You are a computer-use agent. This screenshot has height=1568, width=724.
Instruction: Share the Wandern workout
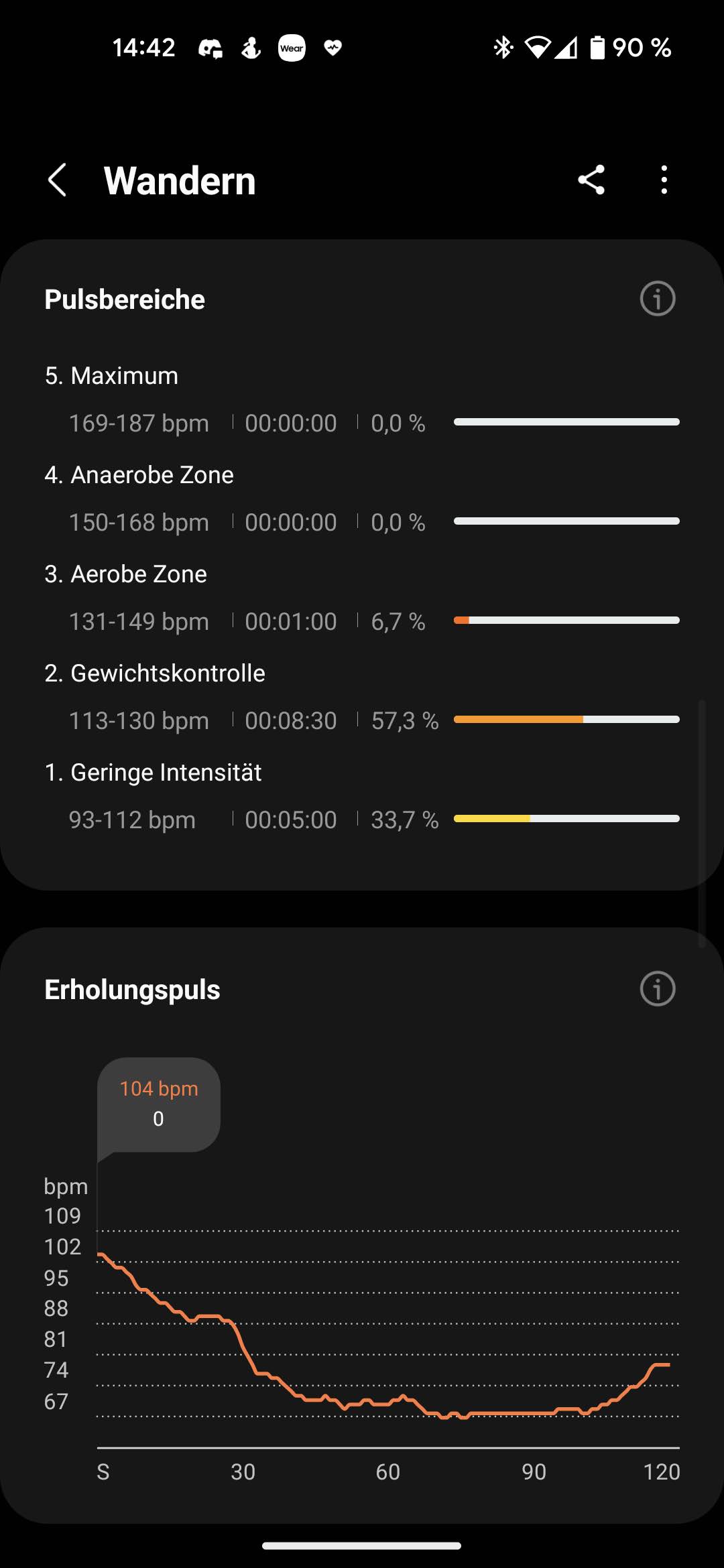[x=591, y=180]
